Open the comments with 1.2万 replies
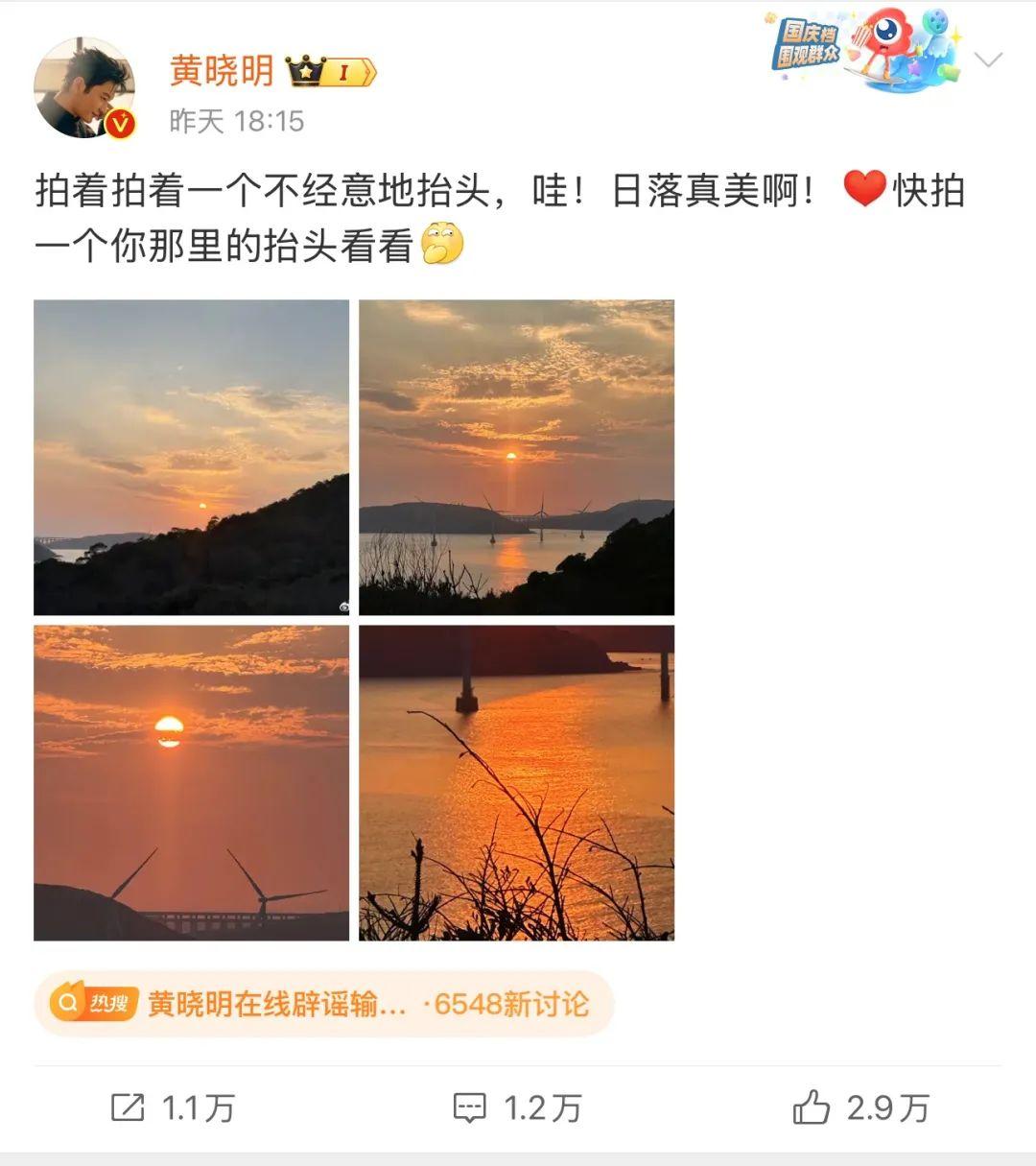1036x1166 pixels. (x=517, y=1107)
